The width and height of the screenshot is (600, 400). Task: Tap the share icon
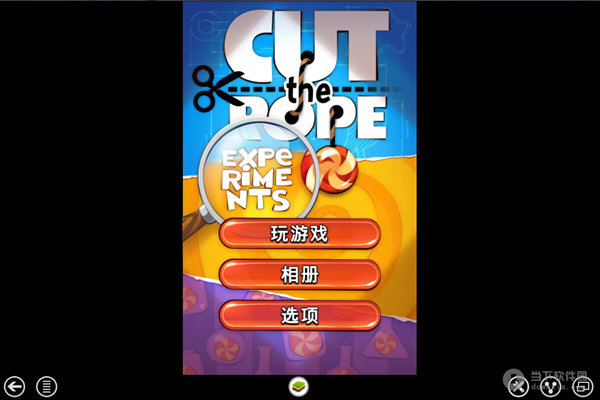pos(551,385)
